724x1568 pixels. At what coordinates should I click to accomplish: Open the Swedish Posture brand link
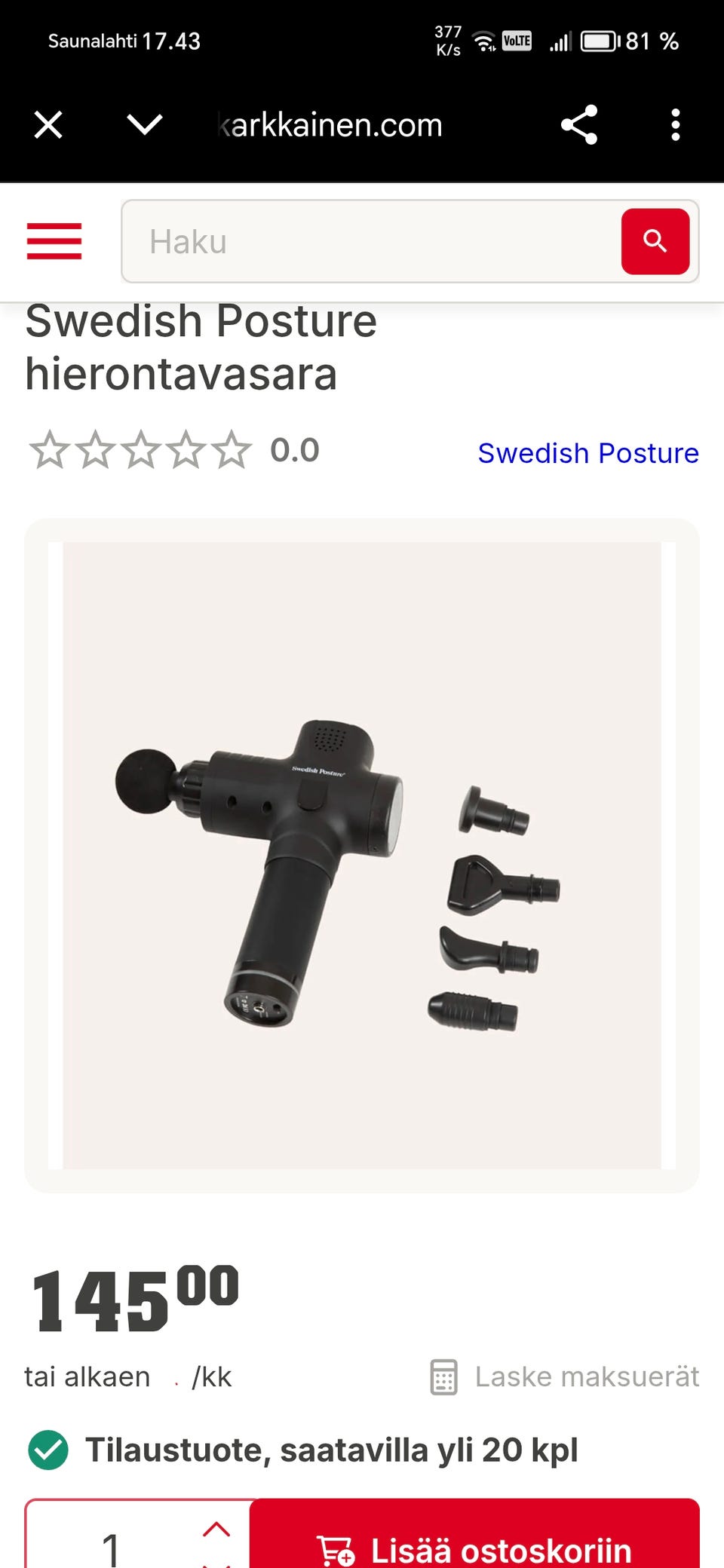click(588, 453)
